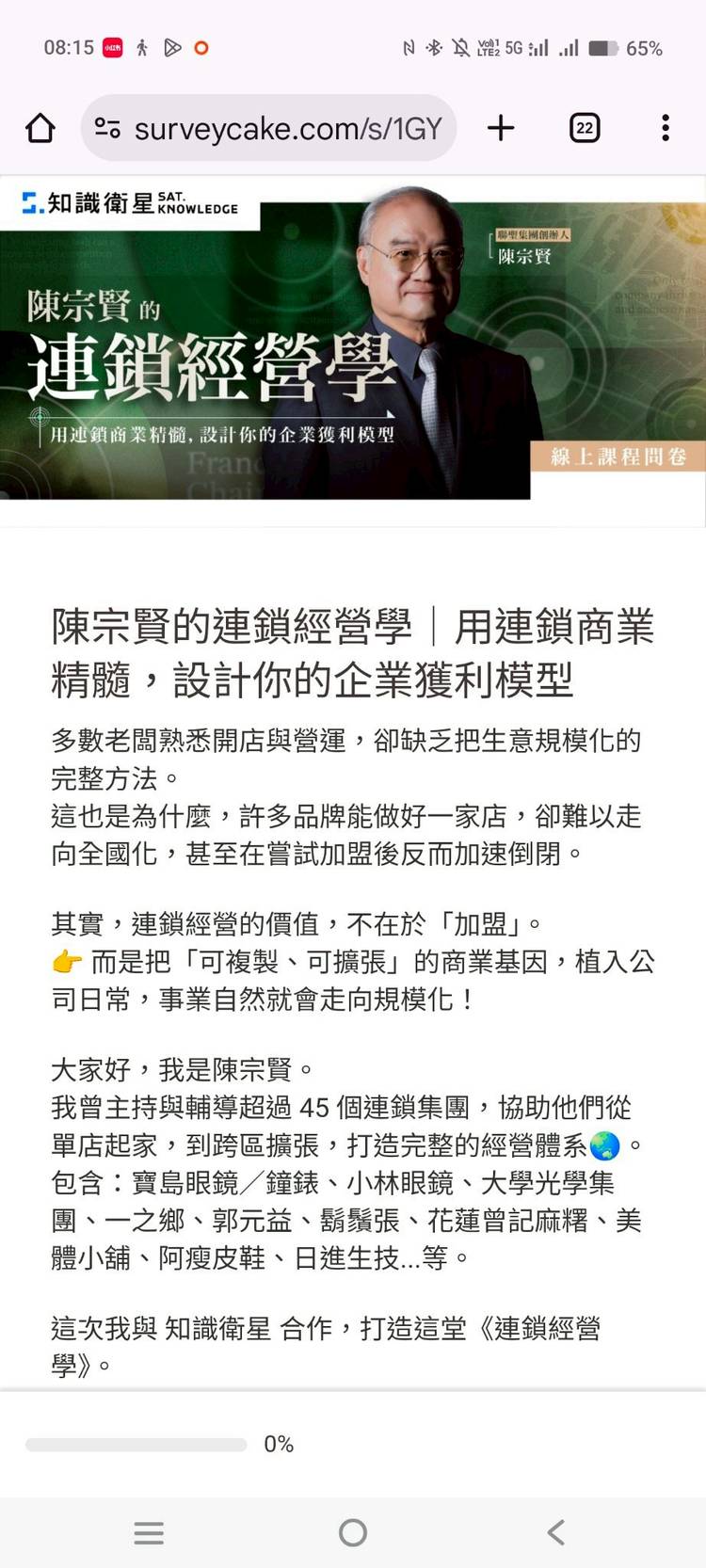Open a new browser tab
Viewport: 706px width, 1568px height.
[x=501, y=128]
